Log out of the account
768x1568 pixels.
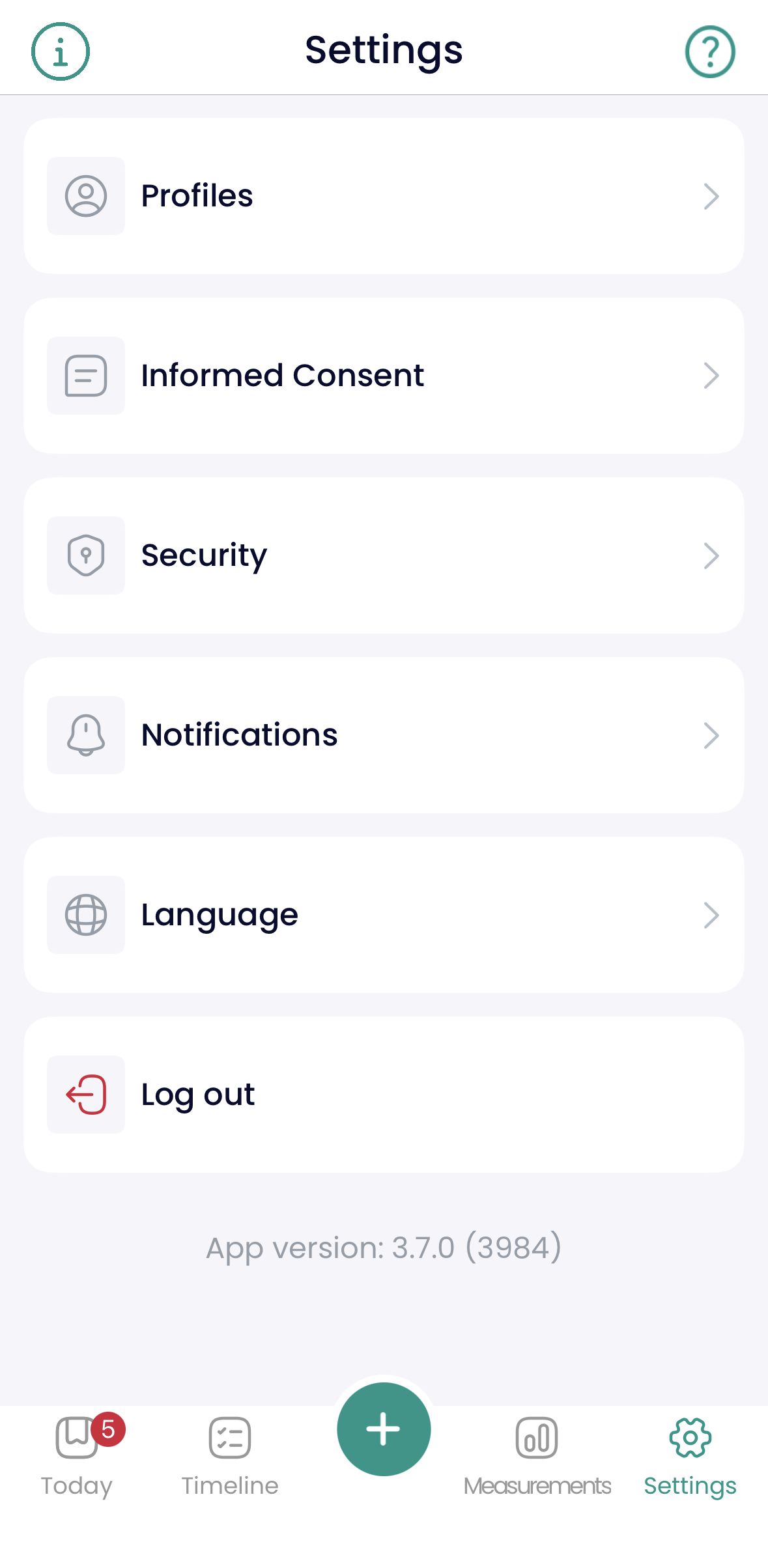[384, 1095]
